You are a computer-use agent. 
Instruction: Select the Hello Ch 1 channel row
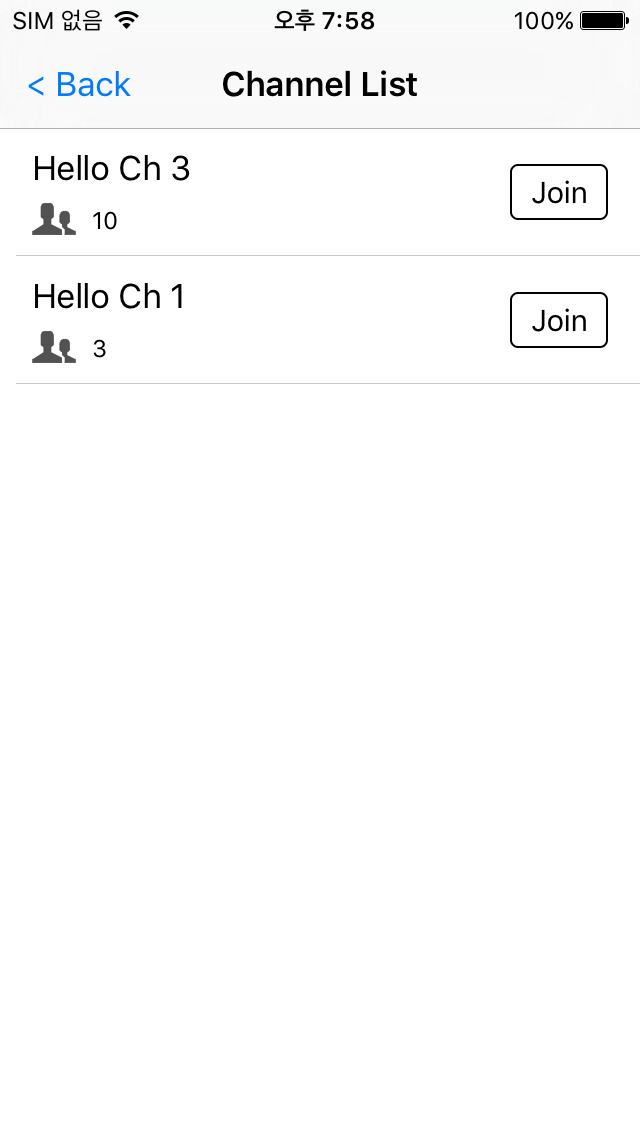click(x=250, y=320)
